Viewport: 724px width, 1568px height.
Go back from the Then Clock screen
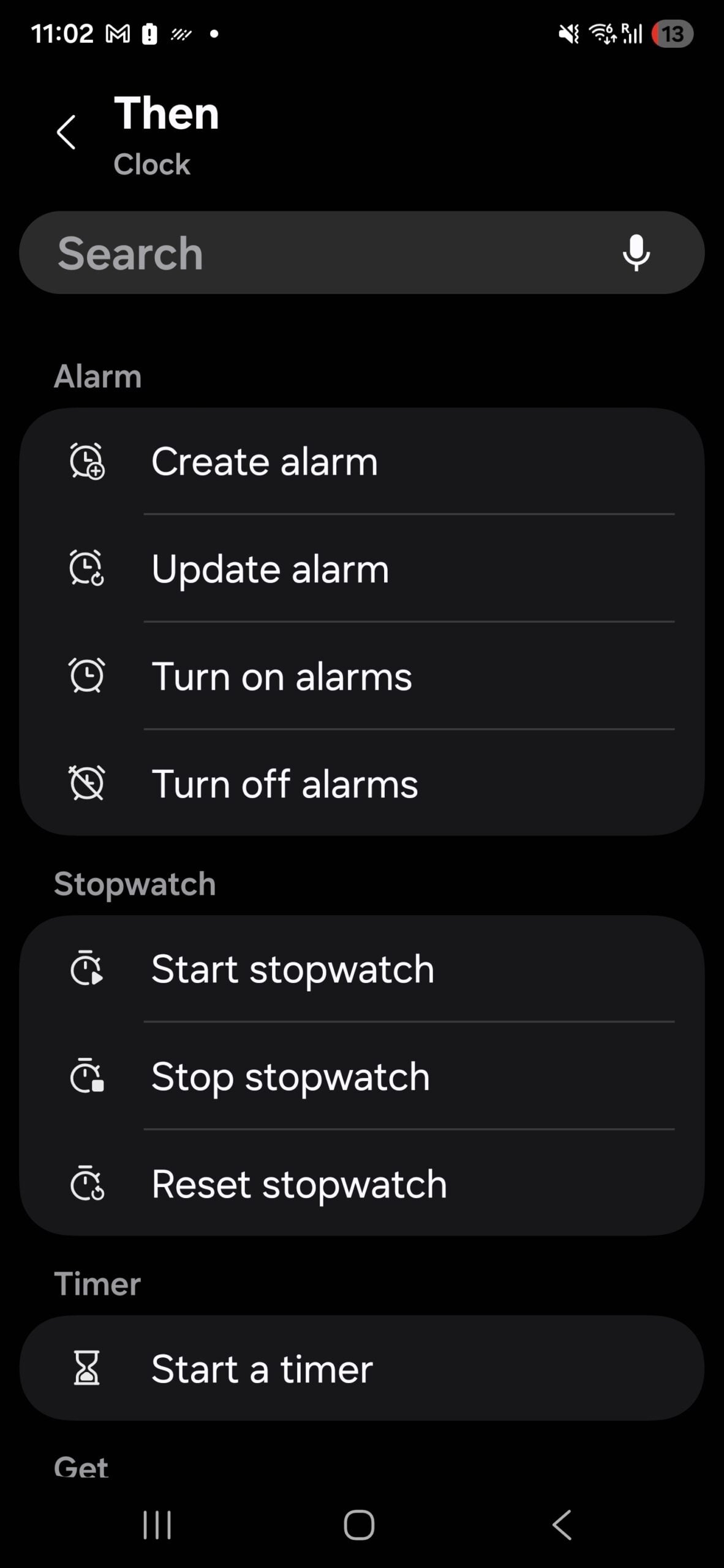coord(66,132)
